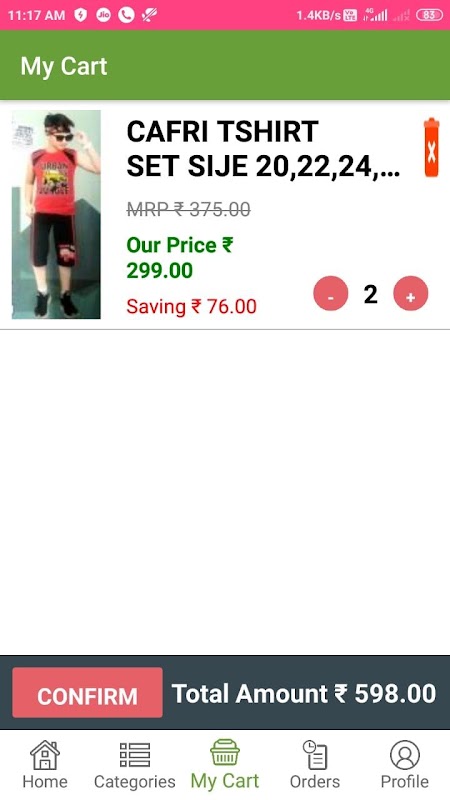Screen dimensions: 450x800
Task: Switch to the Categories tab
Action: 135,764
